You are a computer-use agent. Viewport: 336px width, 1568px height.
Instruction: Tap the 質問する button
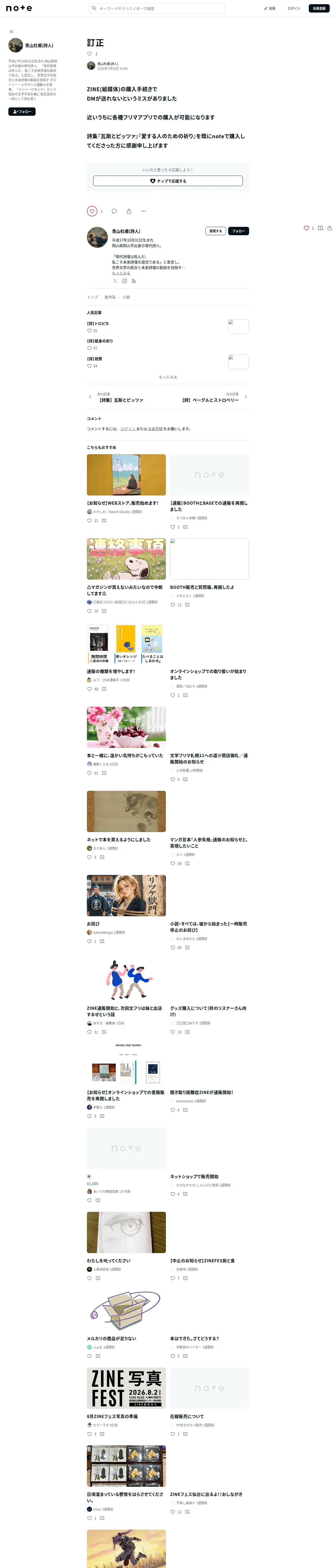(x=215, y=231)
